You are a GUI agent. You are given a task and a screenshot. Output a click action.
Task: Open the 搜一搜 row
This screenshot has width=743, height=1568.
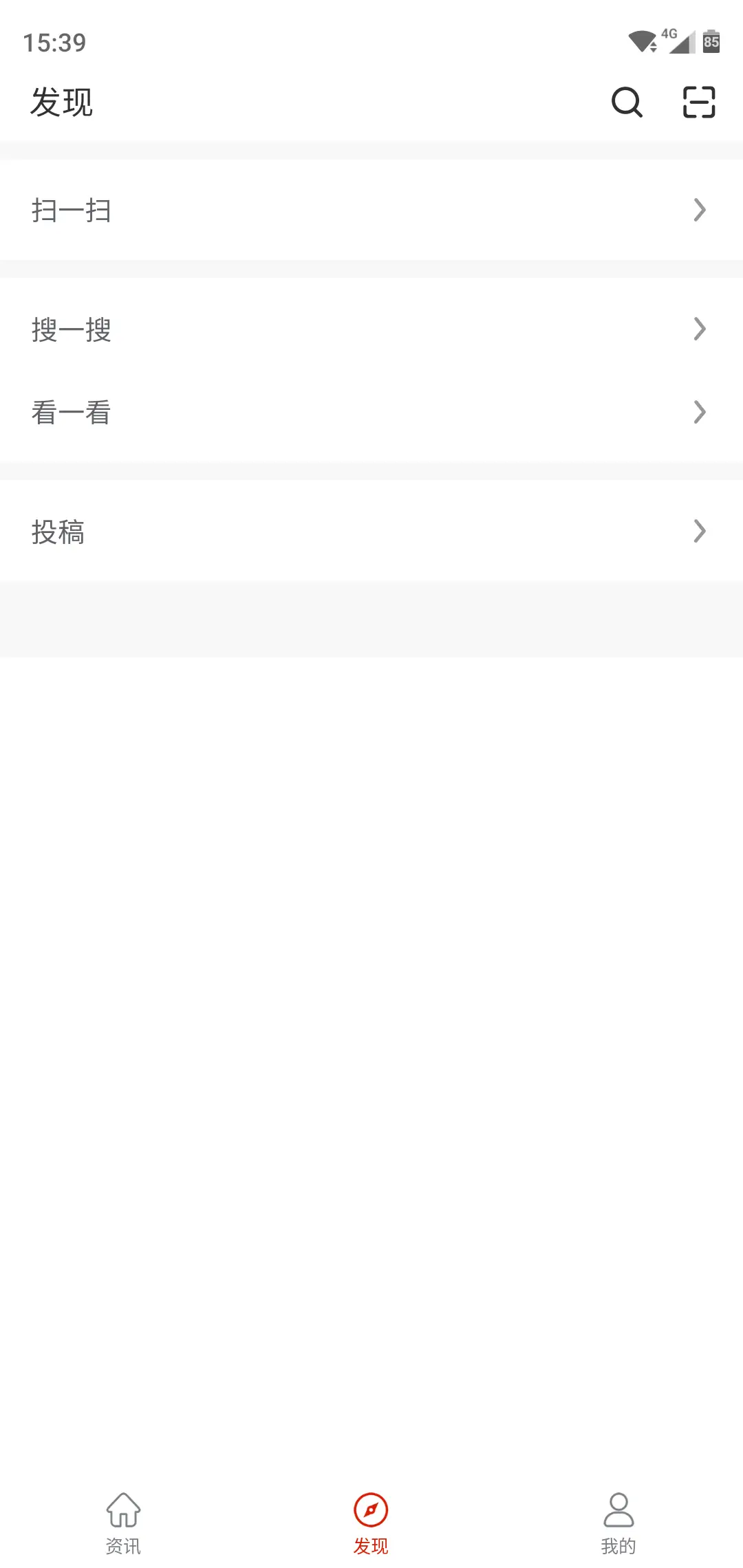click(x=371, y=329)
